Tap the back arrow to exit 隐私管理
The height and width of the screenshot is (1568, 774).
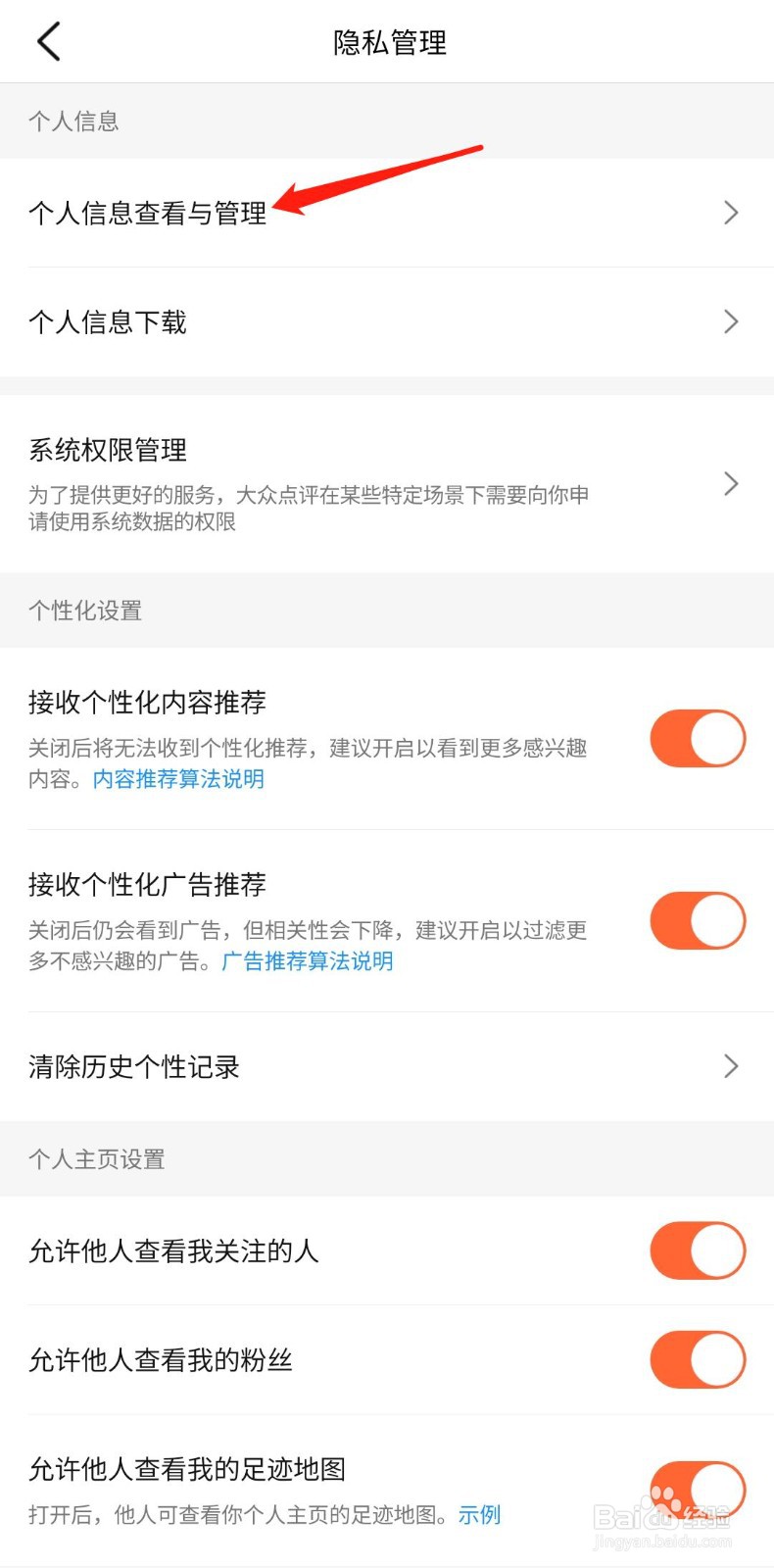point(49,42)
